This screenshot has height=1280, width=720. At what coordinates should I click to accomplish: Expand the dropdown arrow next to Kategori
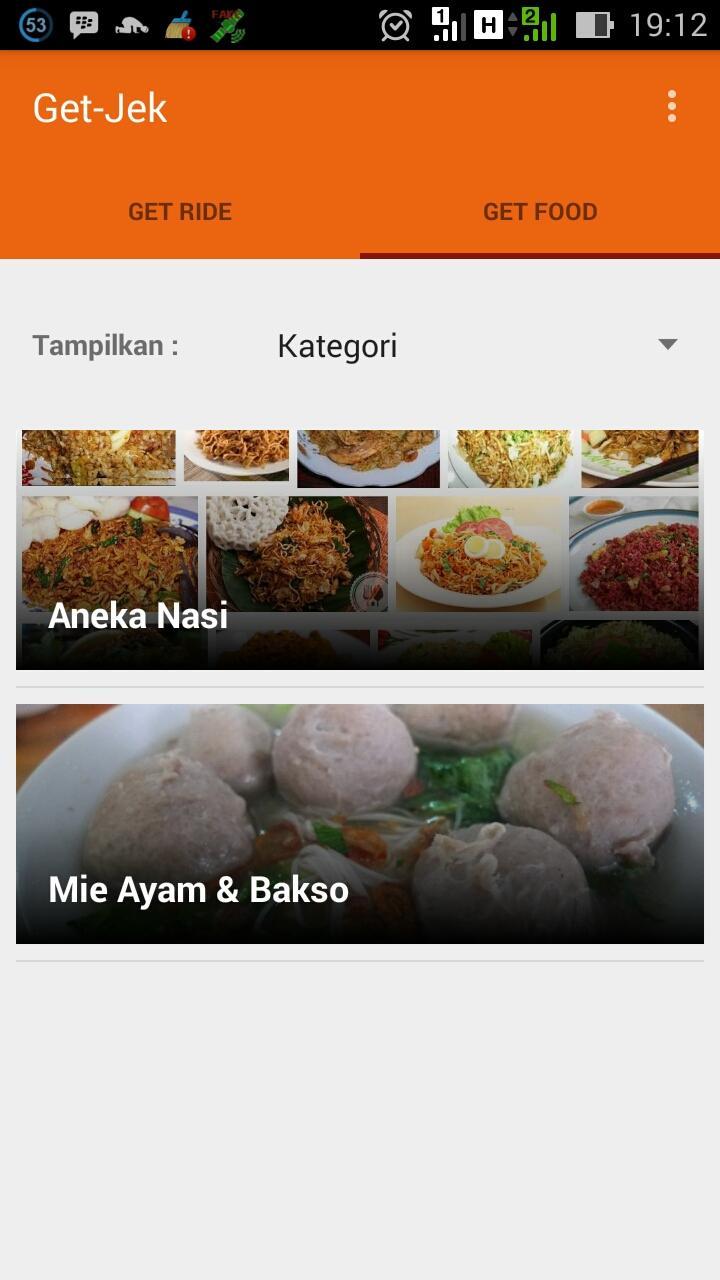(667, 345)
